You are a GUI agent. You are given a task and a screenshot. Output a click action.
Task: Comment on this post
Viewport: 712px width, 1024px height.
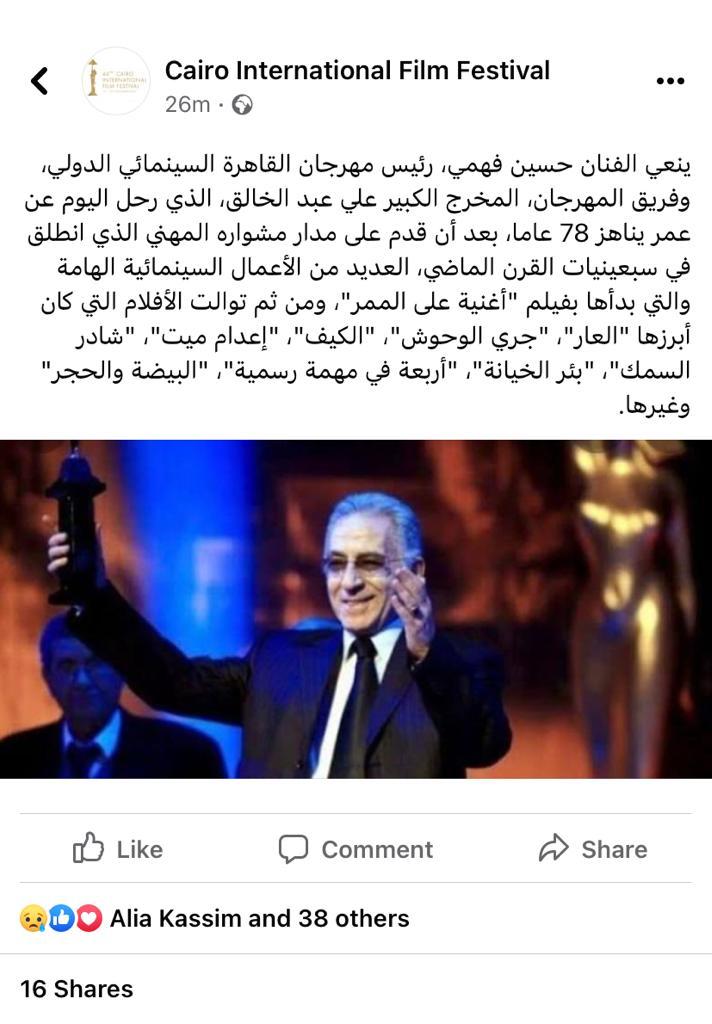pyautogui.click(x=355, y=849)
